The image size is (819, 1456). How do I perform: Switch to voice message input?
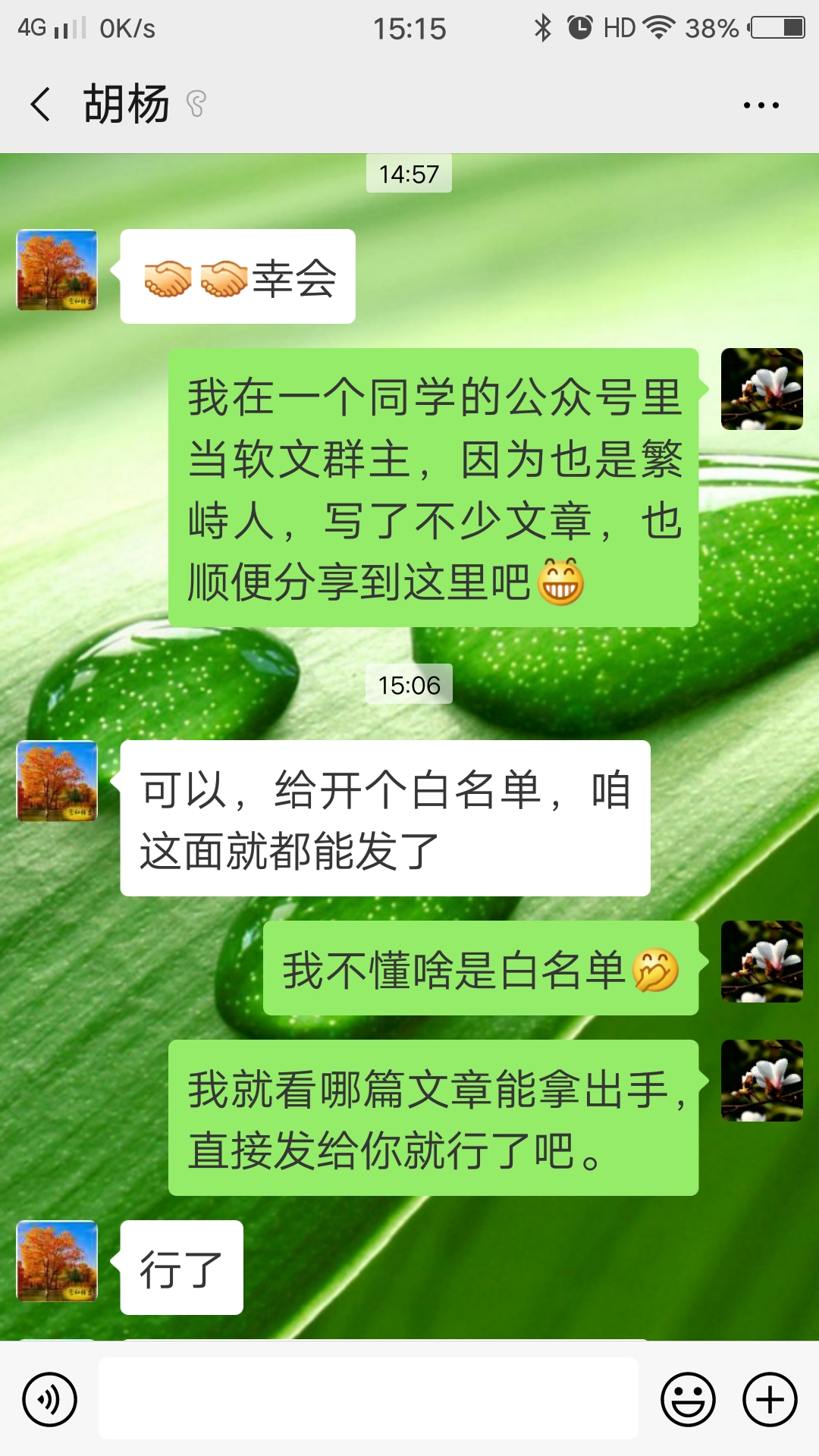(x=49, y=1399)
